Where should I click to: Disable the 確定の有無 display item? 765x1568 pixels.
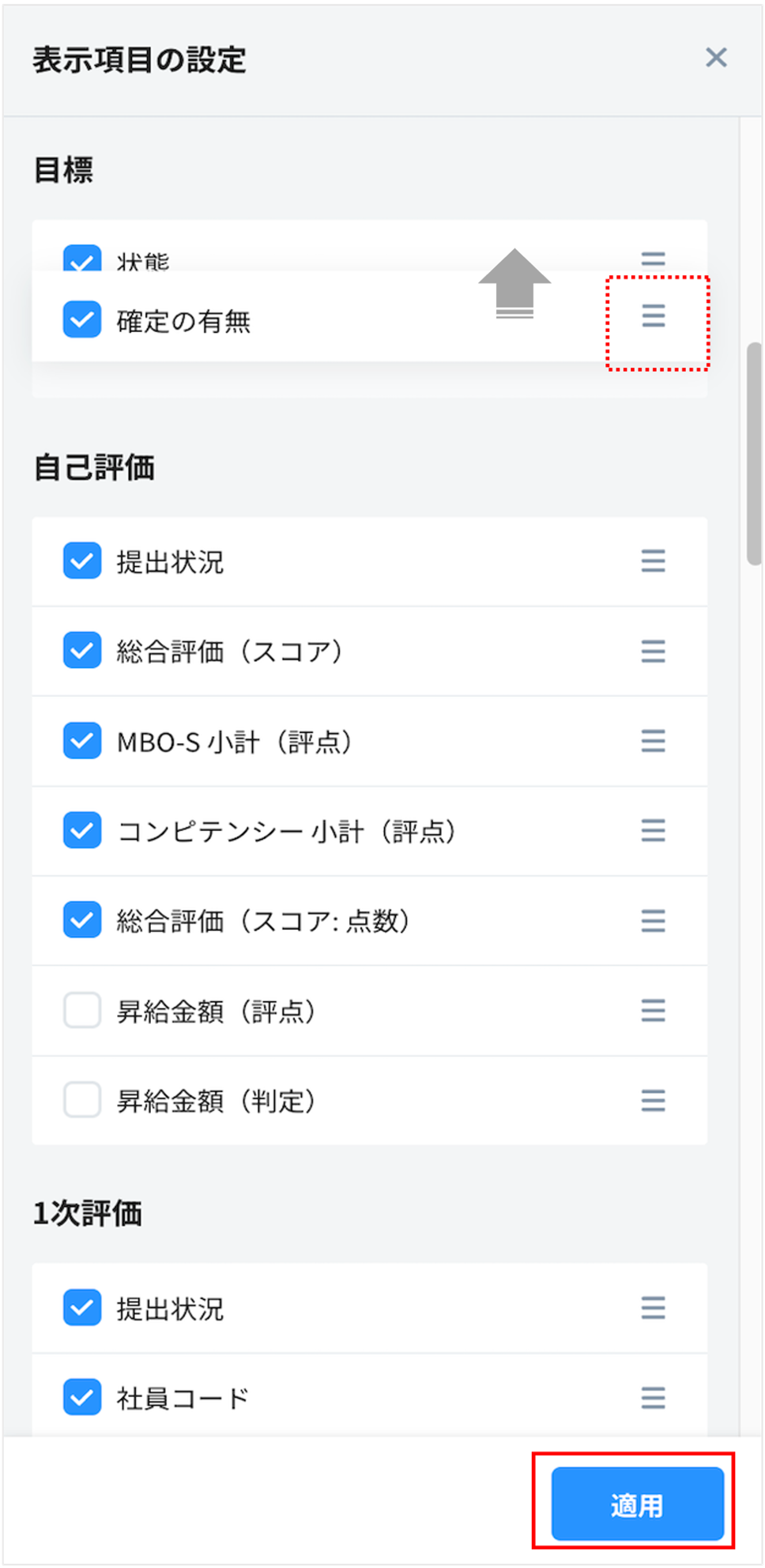click(x=81, y=320)
